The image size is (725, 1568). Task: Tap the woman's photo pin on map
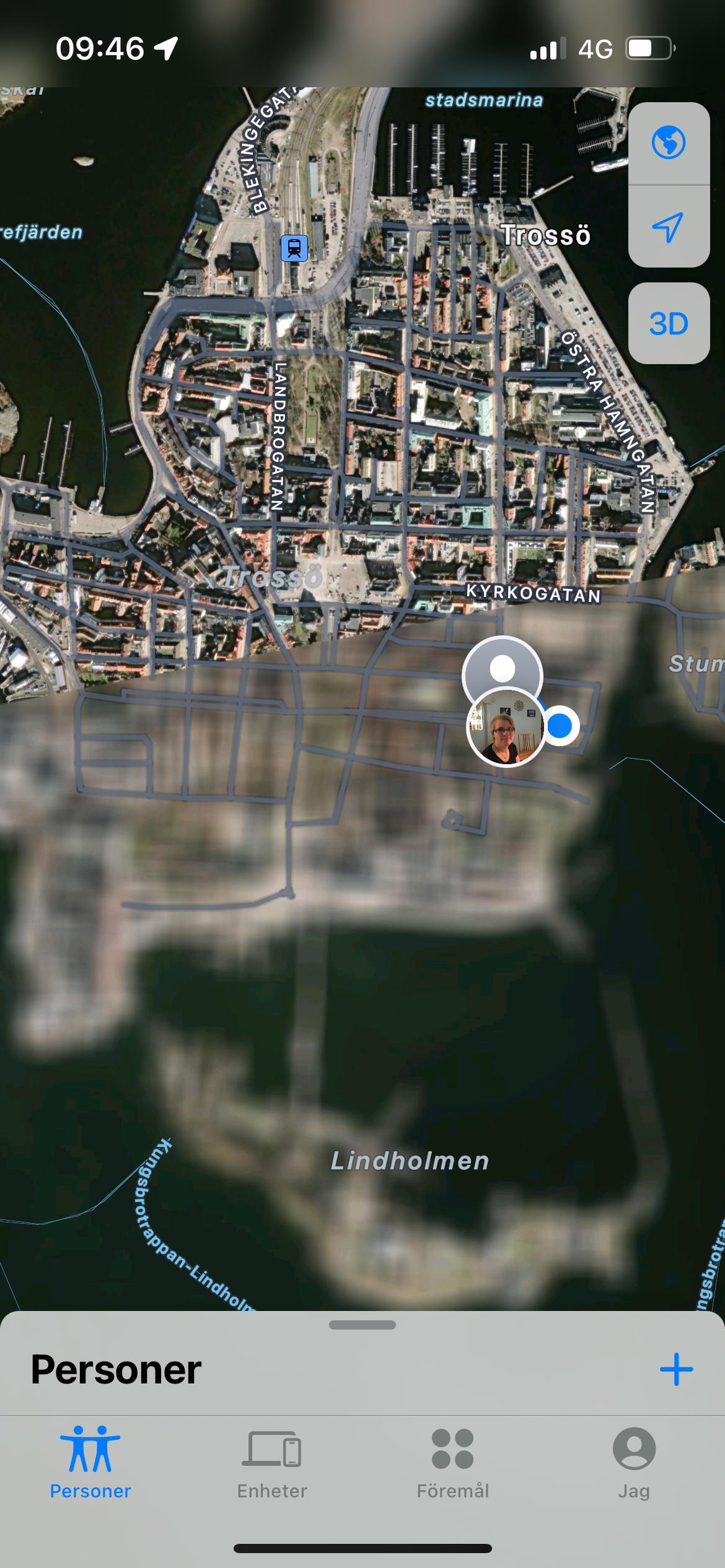(506, 728)
